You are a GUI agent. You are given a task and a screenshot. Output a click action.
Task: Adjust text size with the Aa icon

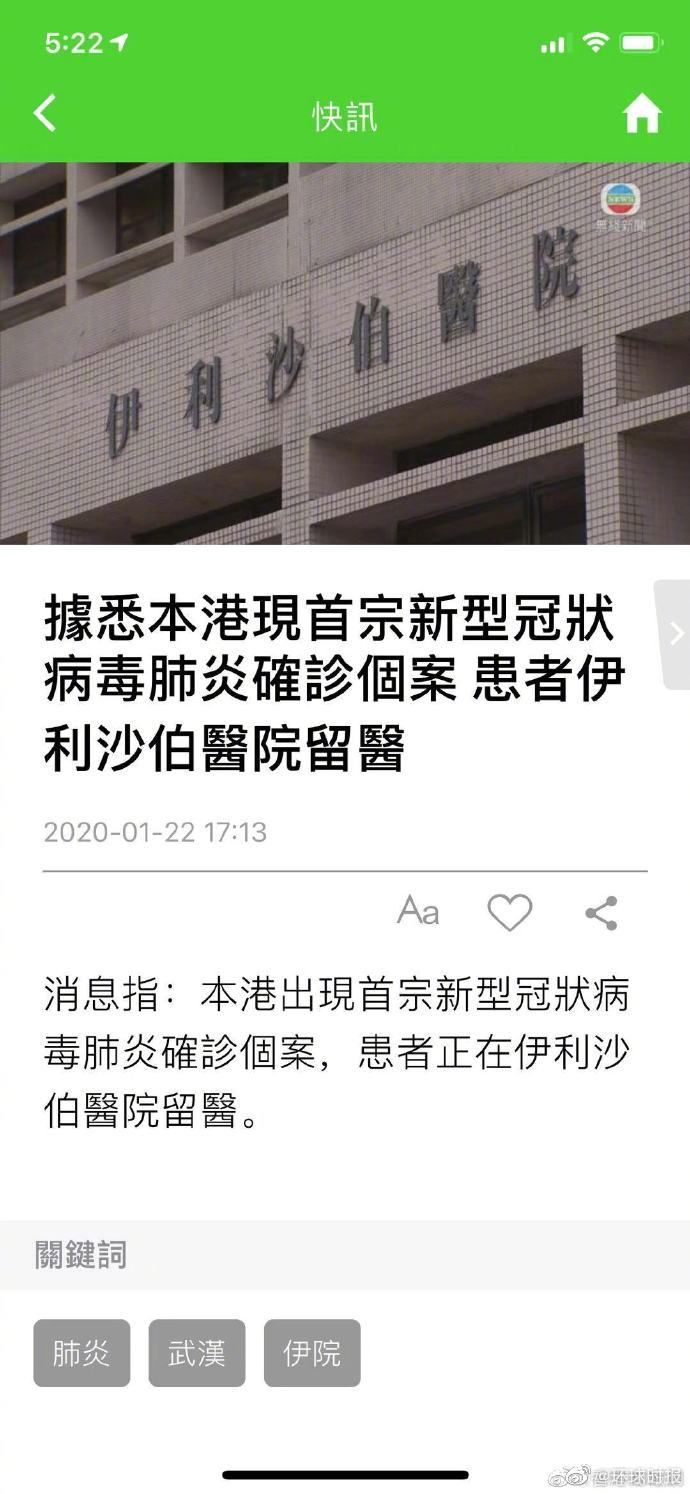point(418,911)
